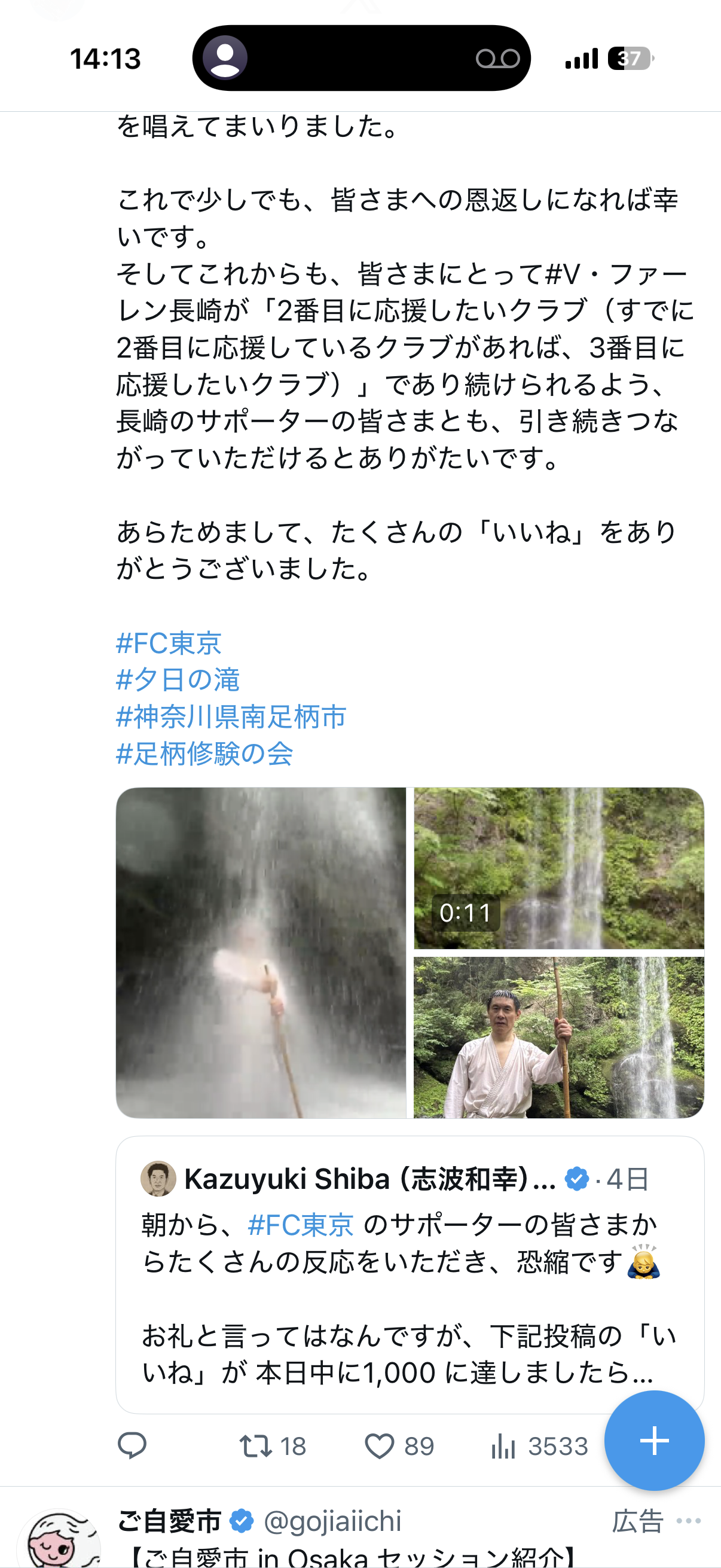
Task: Repost the post with 18 reposts
Action: [273, 1445]
